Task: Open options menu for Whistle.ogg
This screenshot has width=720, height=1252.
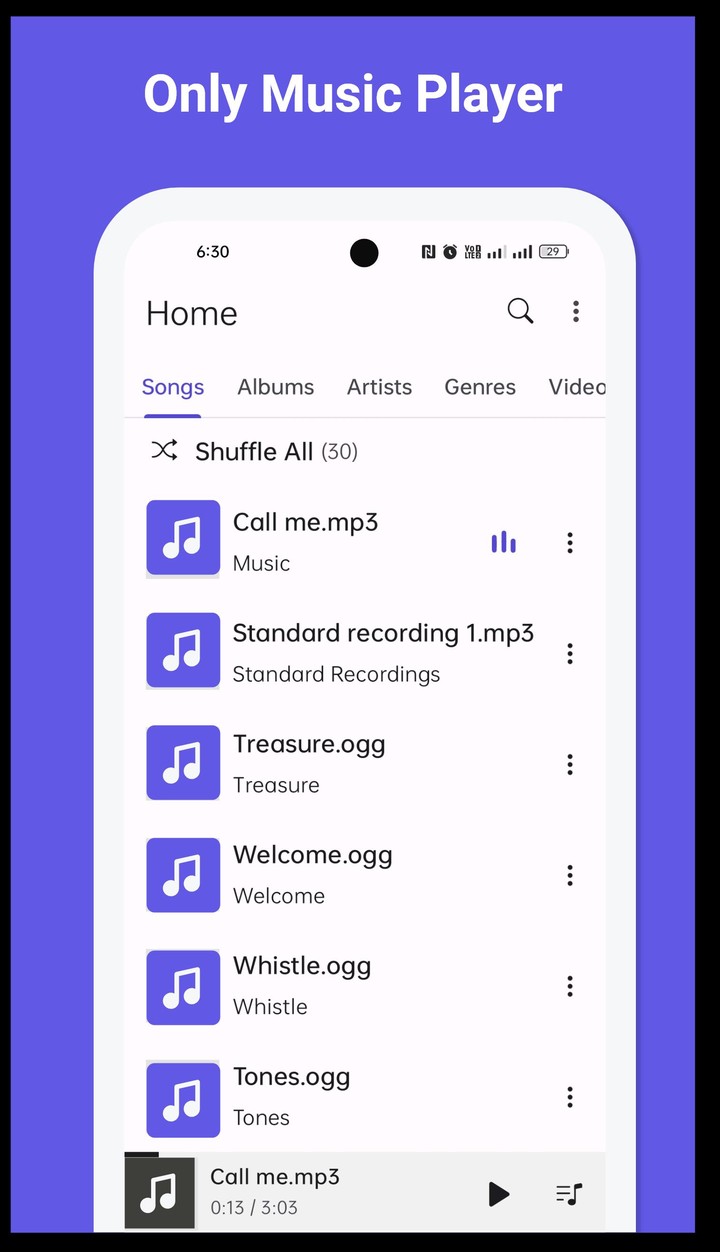Action: coord(569,986)
